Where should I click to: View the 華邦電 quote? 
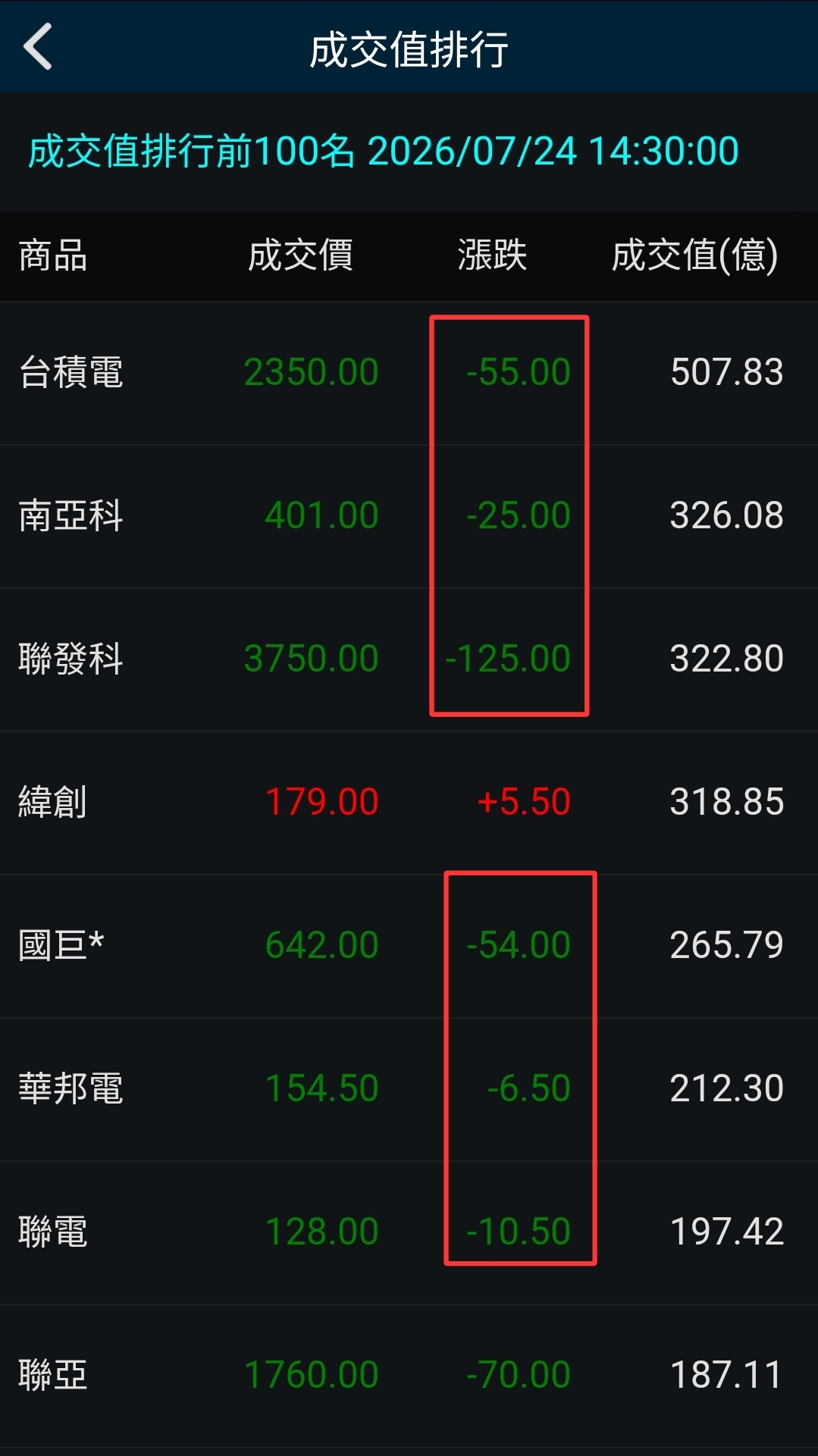409,1090
